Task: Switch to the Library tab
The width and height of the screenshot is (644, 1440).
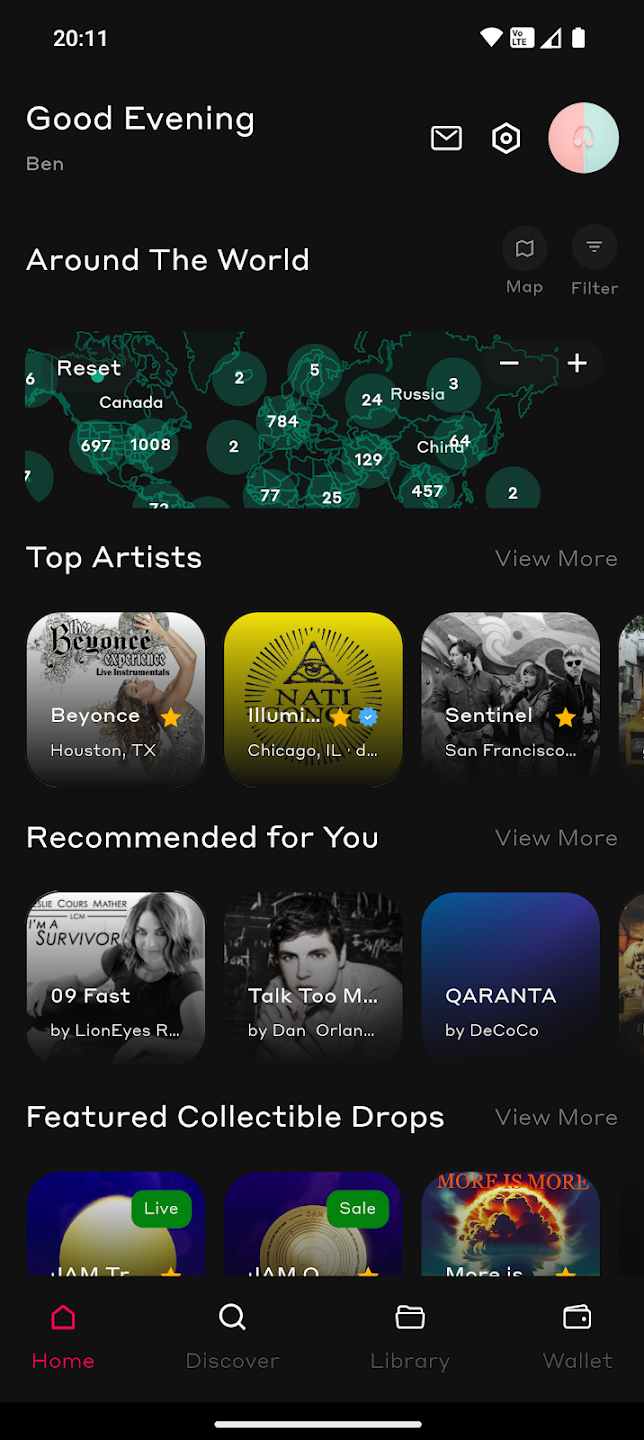Action: click(x=410, y=1337)
